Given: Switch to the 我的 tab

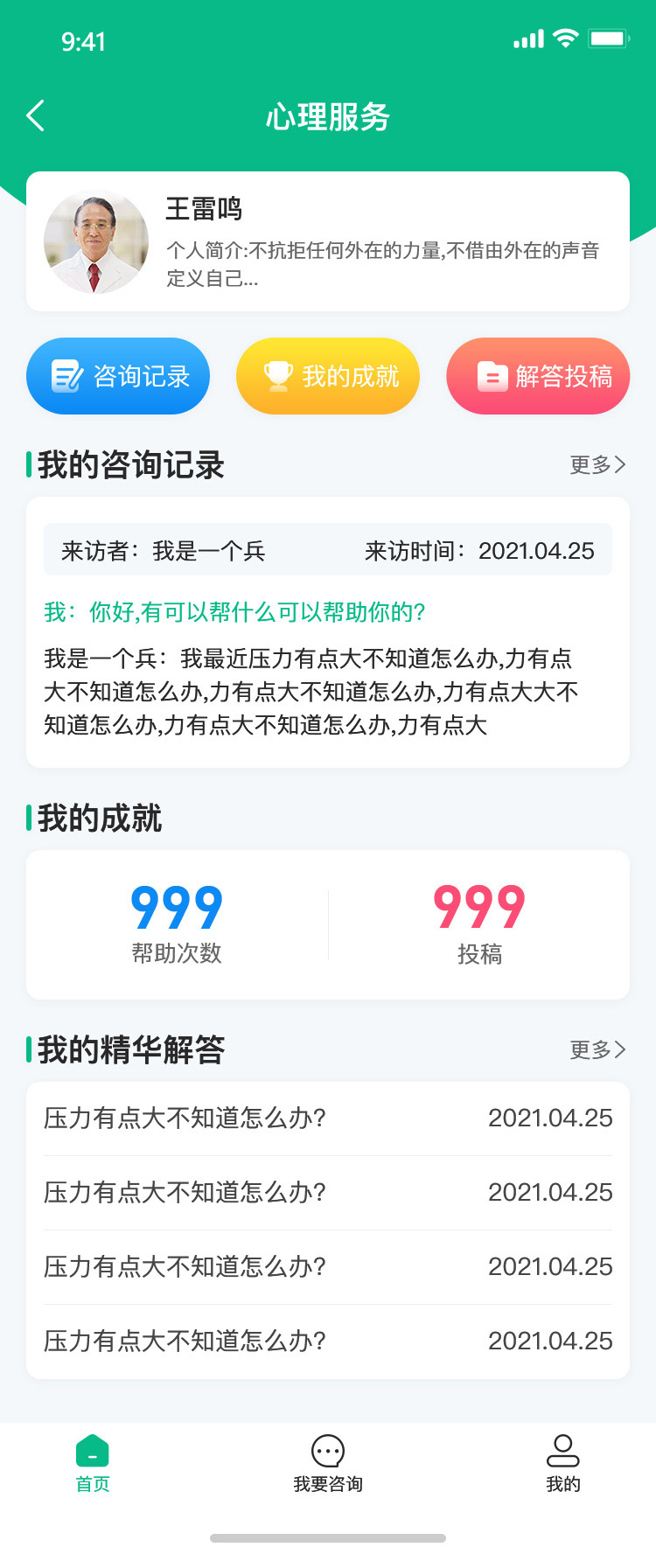Looking at the screenshot, I should [x=562, y=1463].
